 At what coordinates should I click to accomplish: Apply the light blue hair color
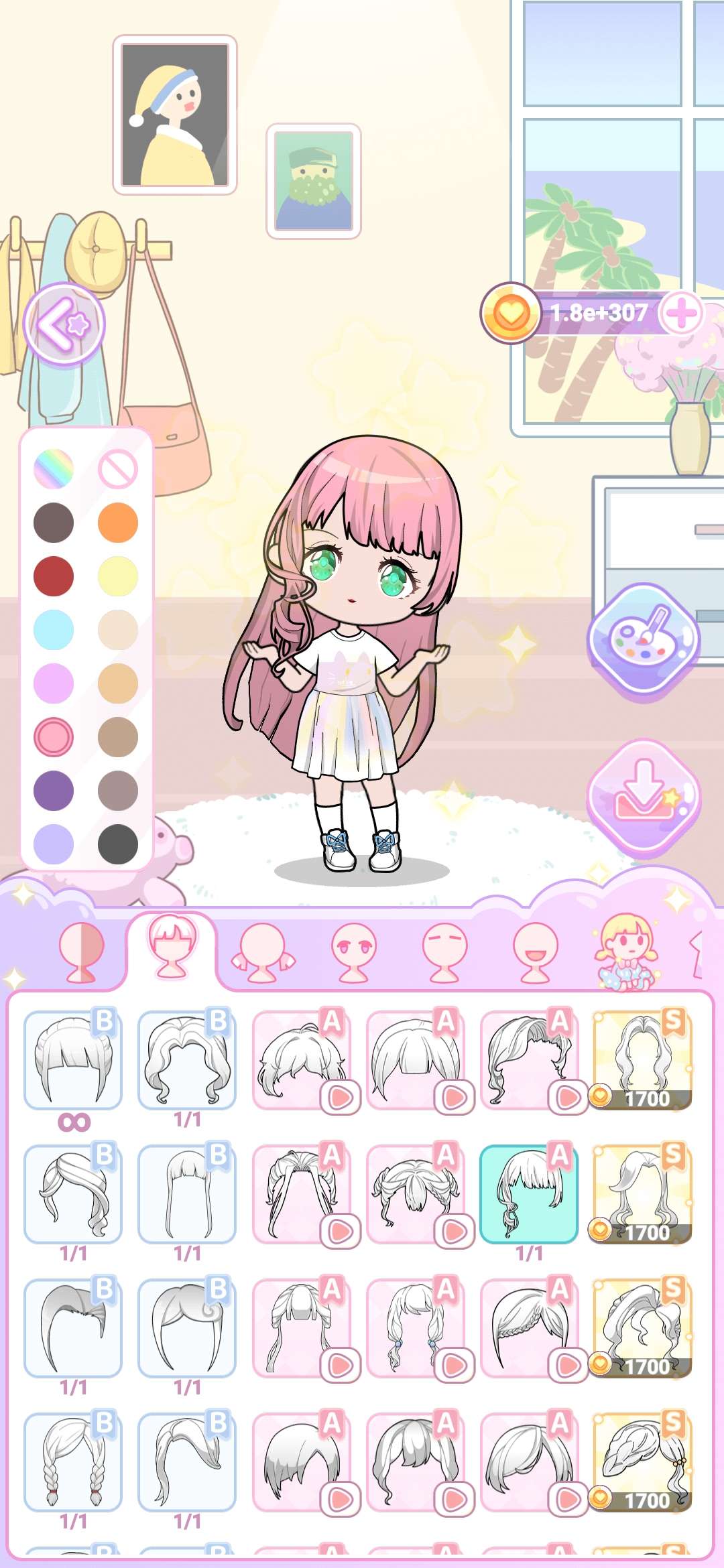54,629
